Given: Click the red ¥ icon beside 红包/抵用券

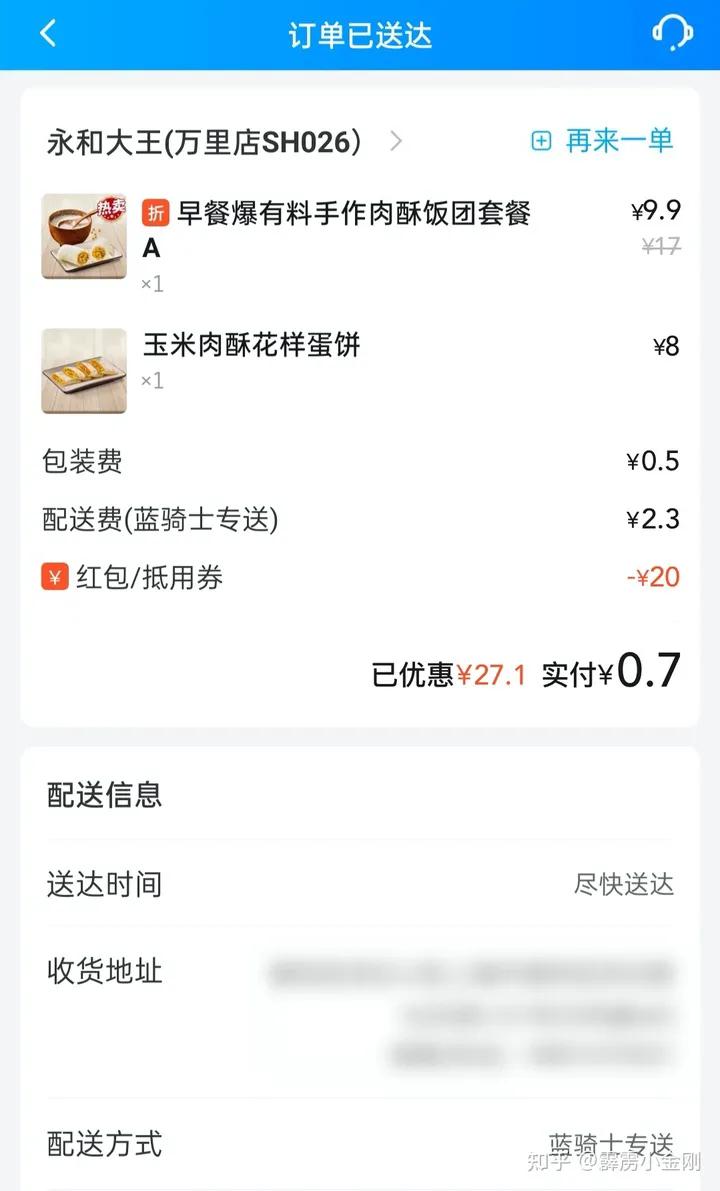Looking at the screenshot, I should (x=55, y=577).
